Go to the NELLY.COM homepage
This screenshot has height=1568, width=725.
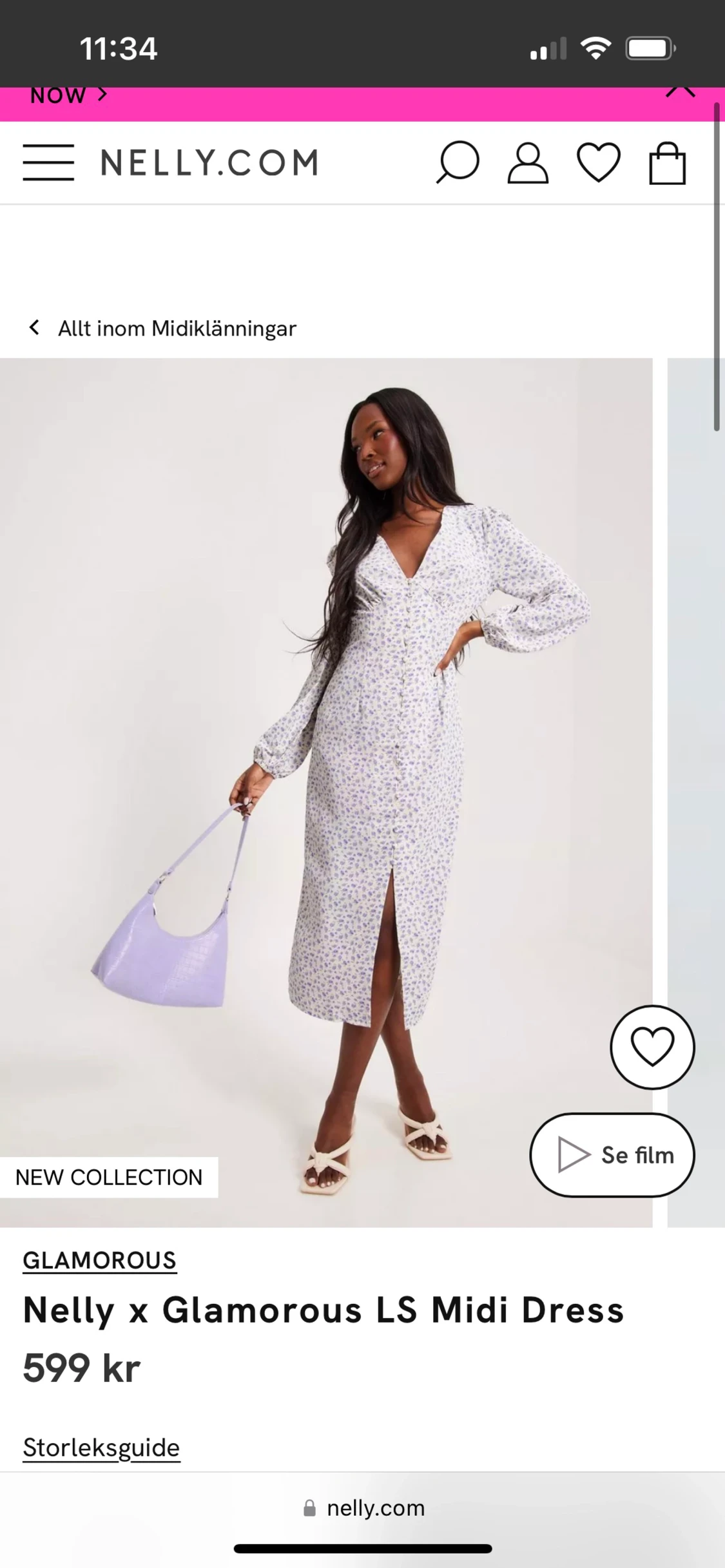tap(209, 162)
